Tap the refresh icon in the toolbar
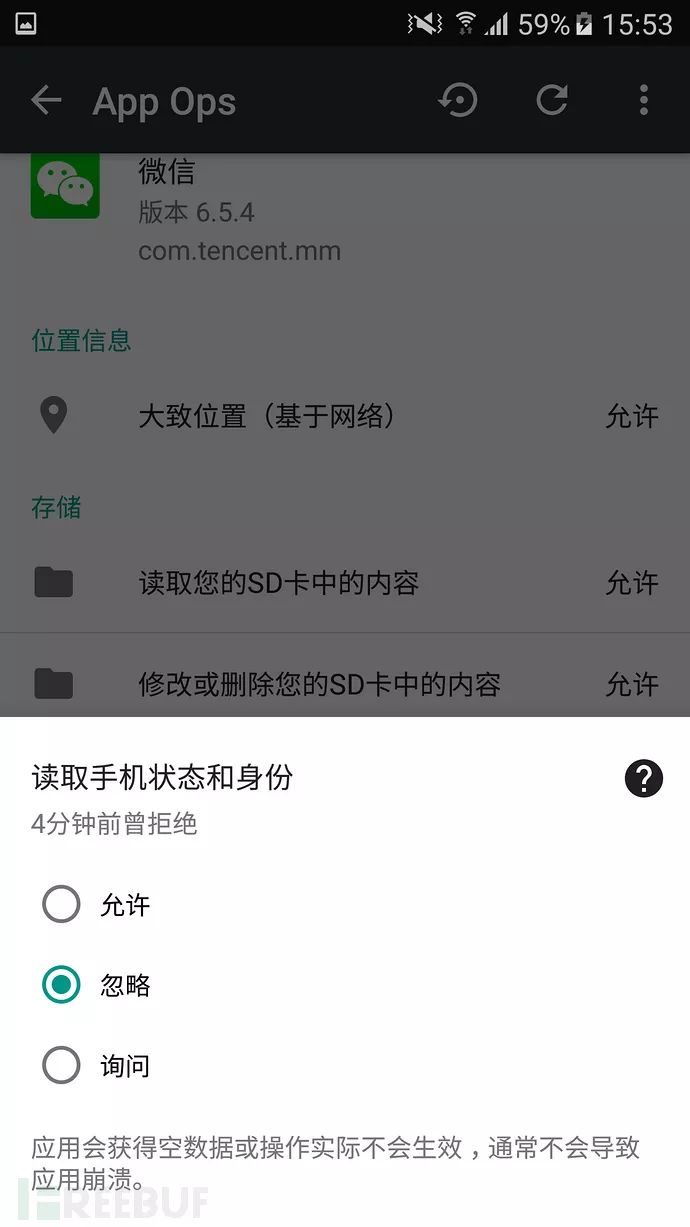 click(x=552, y=100)
